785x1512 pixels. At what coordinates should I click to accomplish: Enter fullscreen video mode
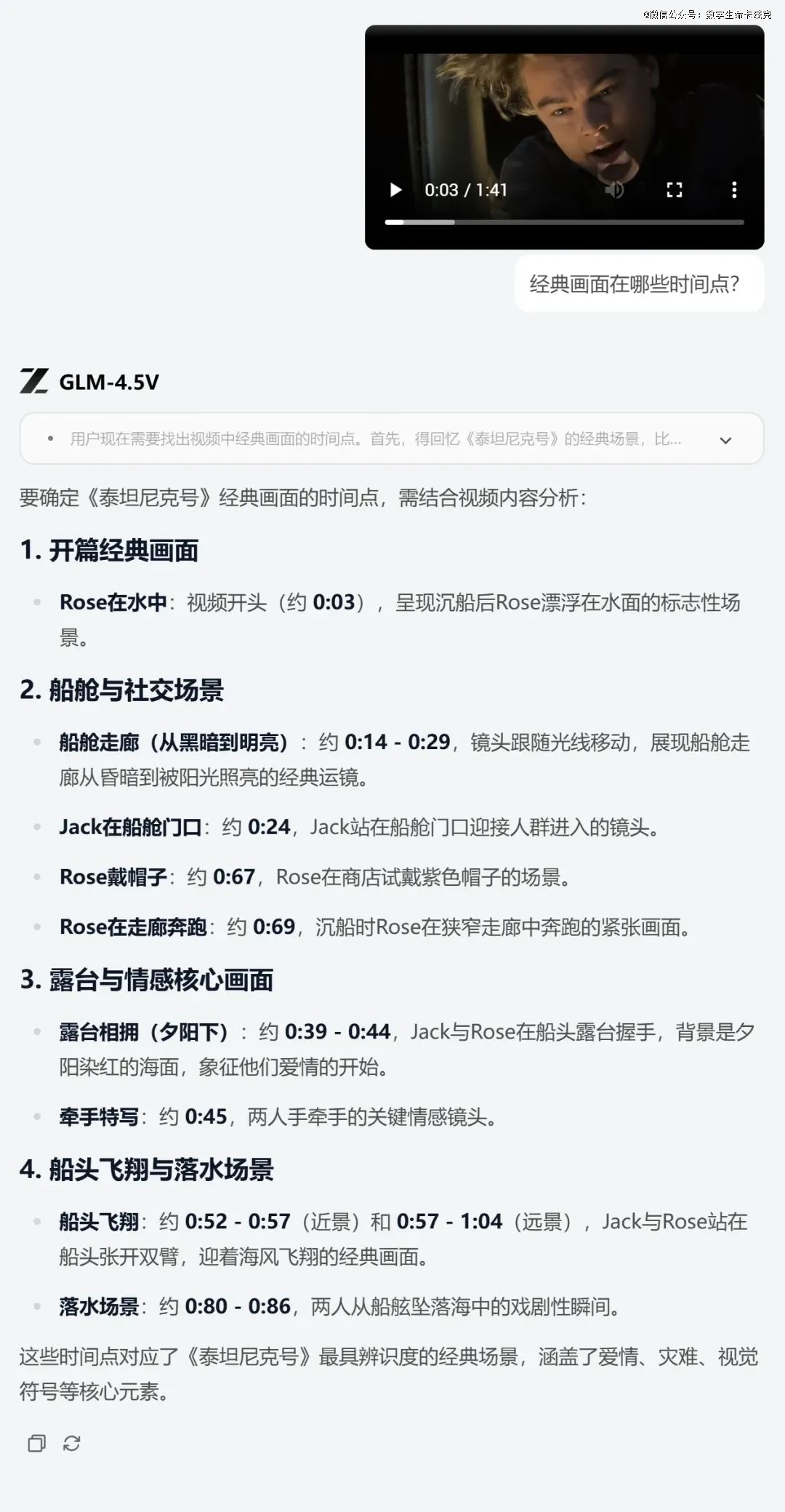pos(675,190)
